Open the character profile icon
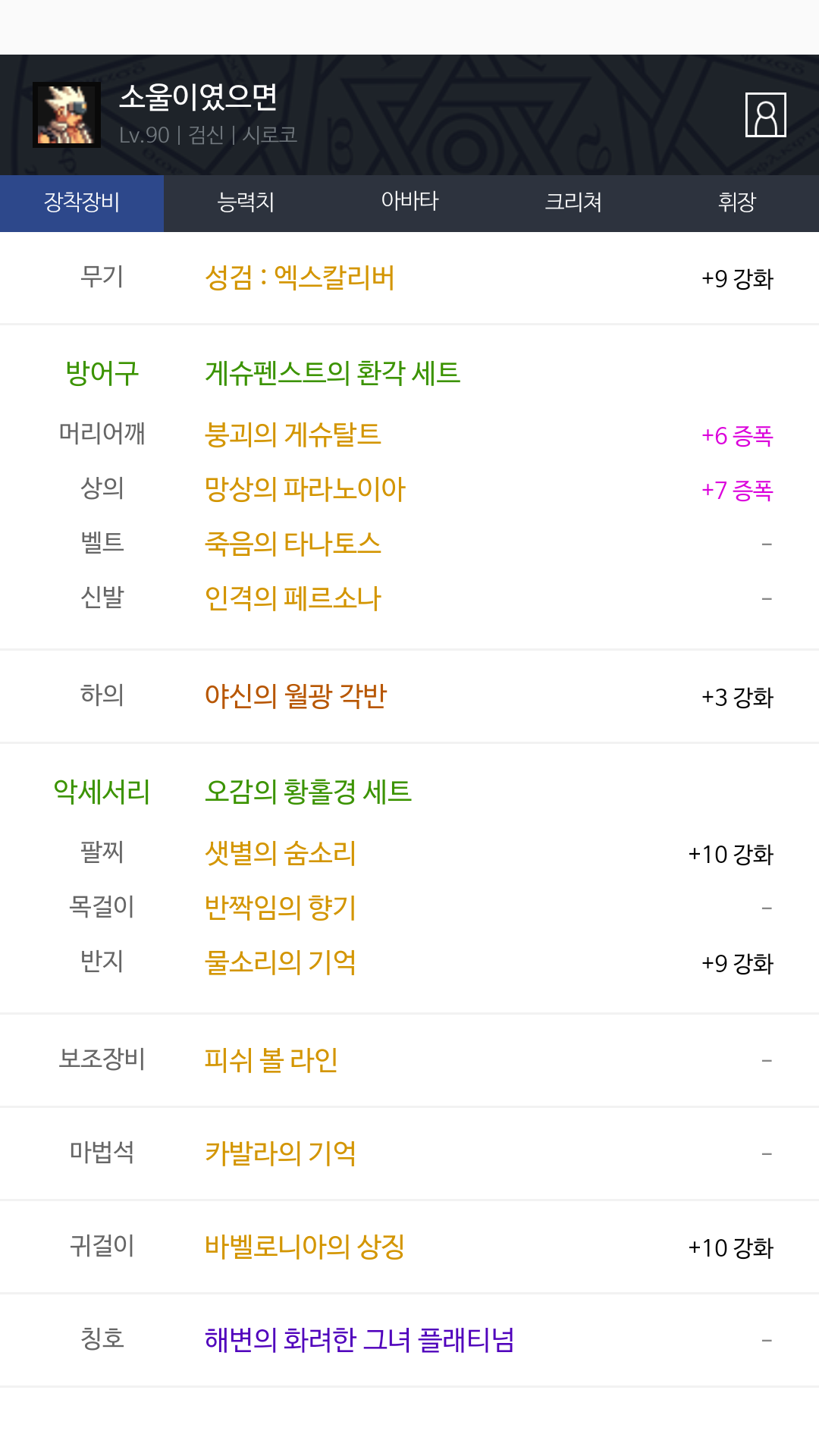819x1456 pixels. click(765, 115)
